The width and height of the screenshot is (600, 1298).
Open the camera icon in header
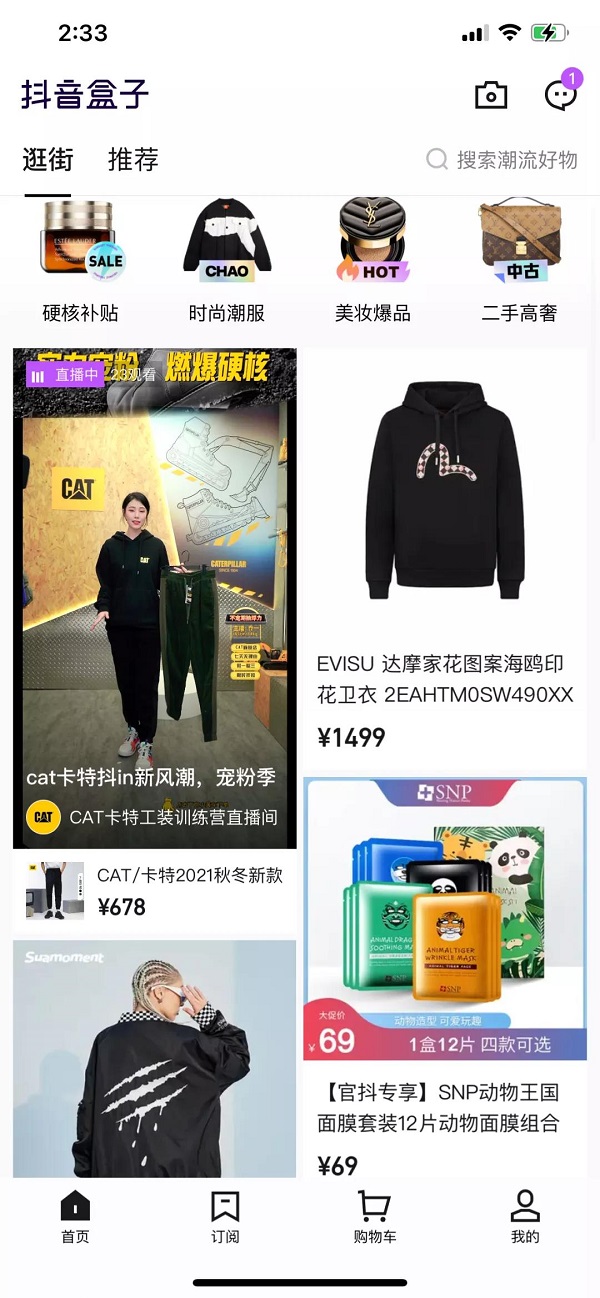(490, 96)
